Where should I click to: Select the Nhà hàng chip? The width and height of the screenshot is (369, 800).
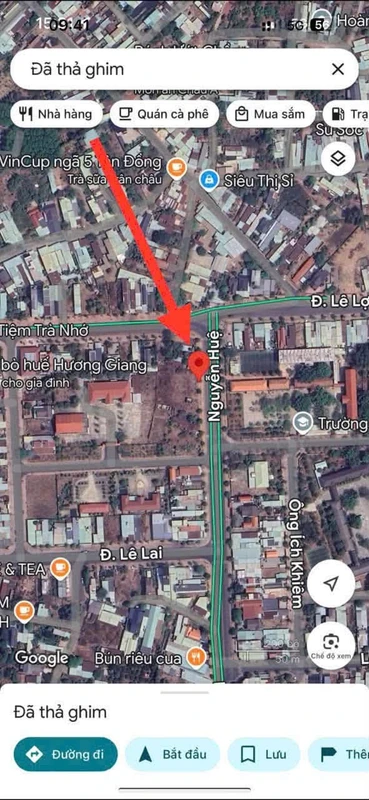(x=56, y=113)
